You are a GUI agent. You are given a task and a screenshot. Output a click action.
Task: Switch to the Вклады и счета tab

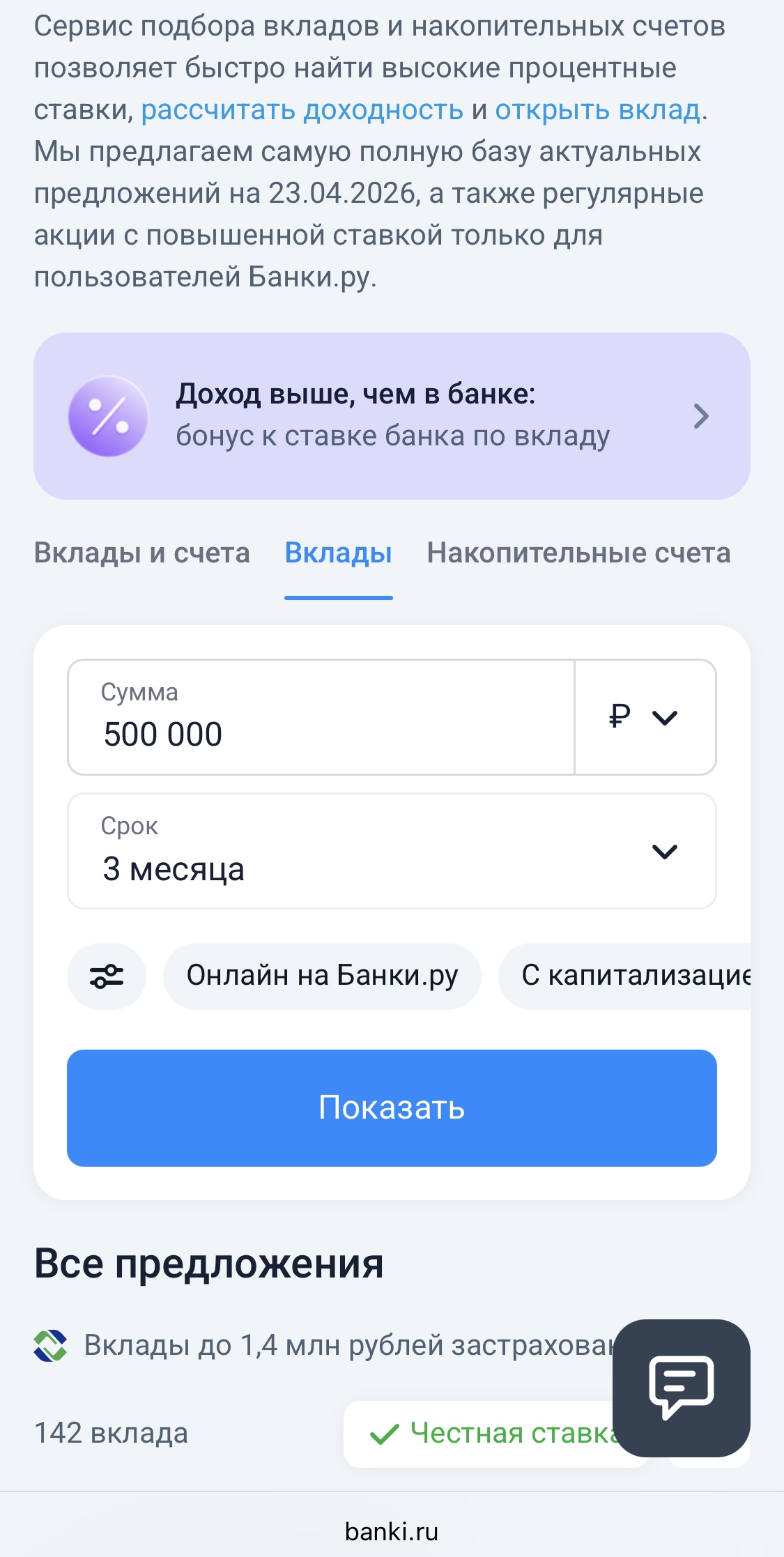click(141, 553)
